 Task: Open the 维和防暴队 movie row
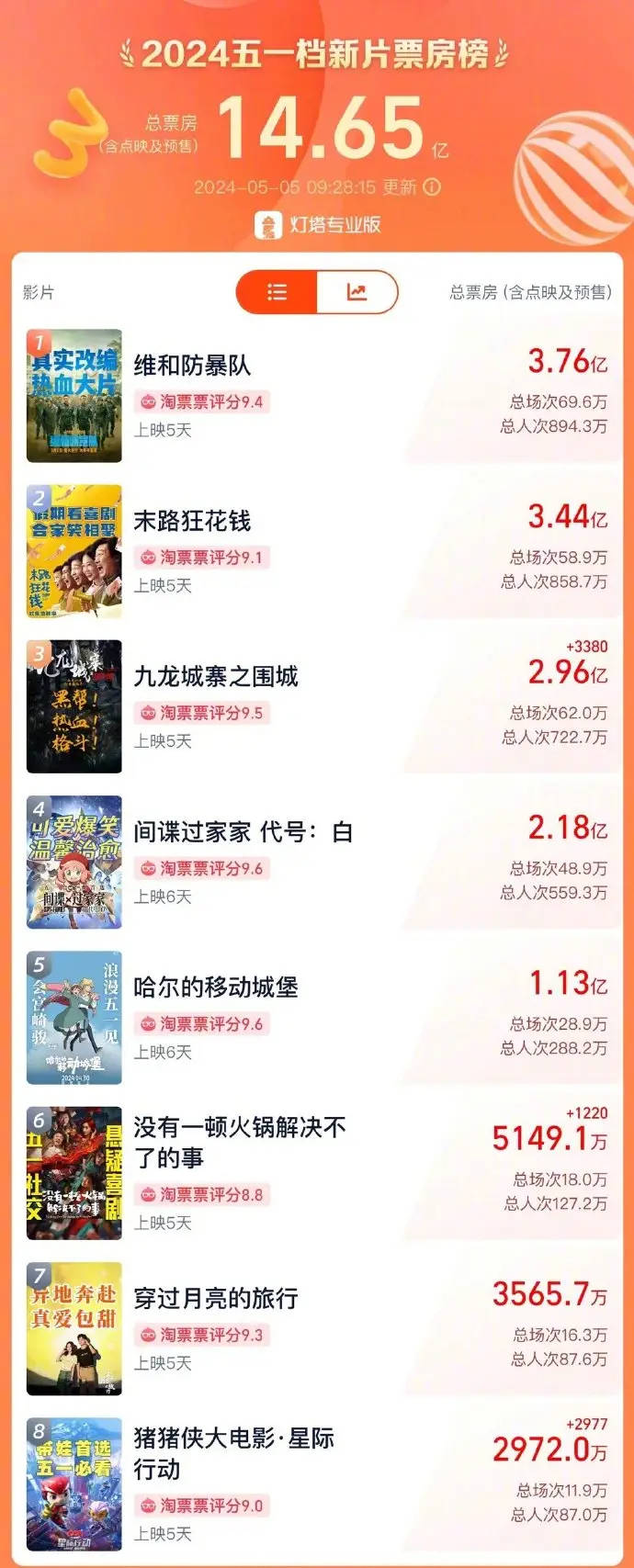(192, 366)
